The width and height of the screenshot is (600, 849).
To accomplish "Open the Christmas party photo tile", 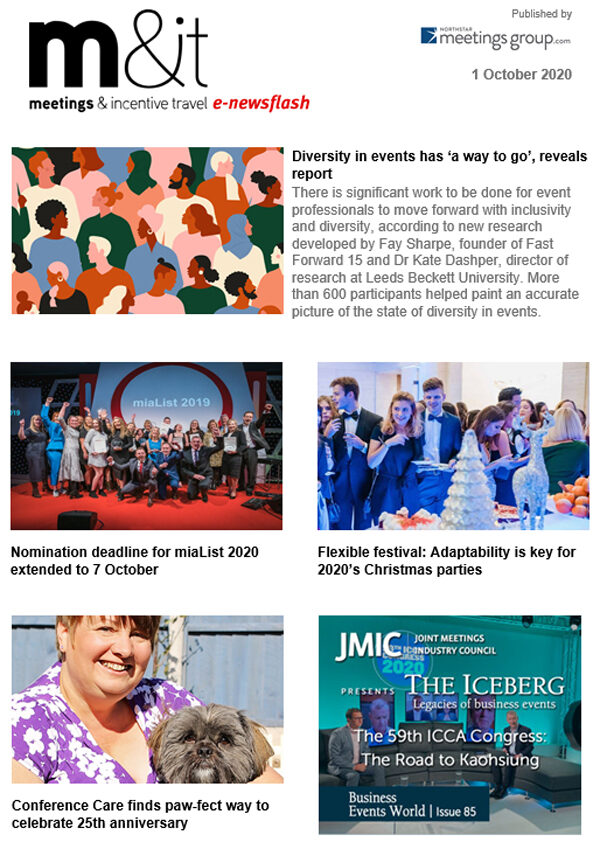I will point(453,445).
